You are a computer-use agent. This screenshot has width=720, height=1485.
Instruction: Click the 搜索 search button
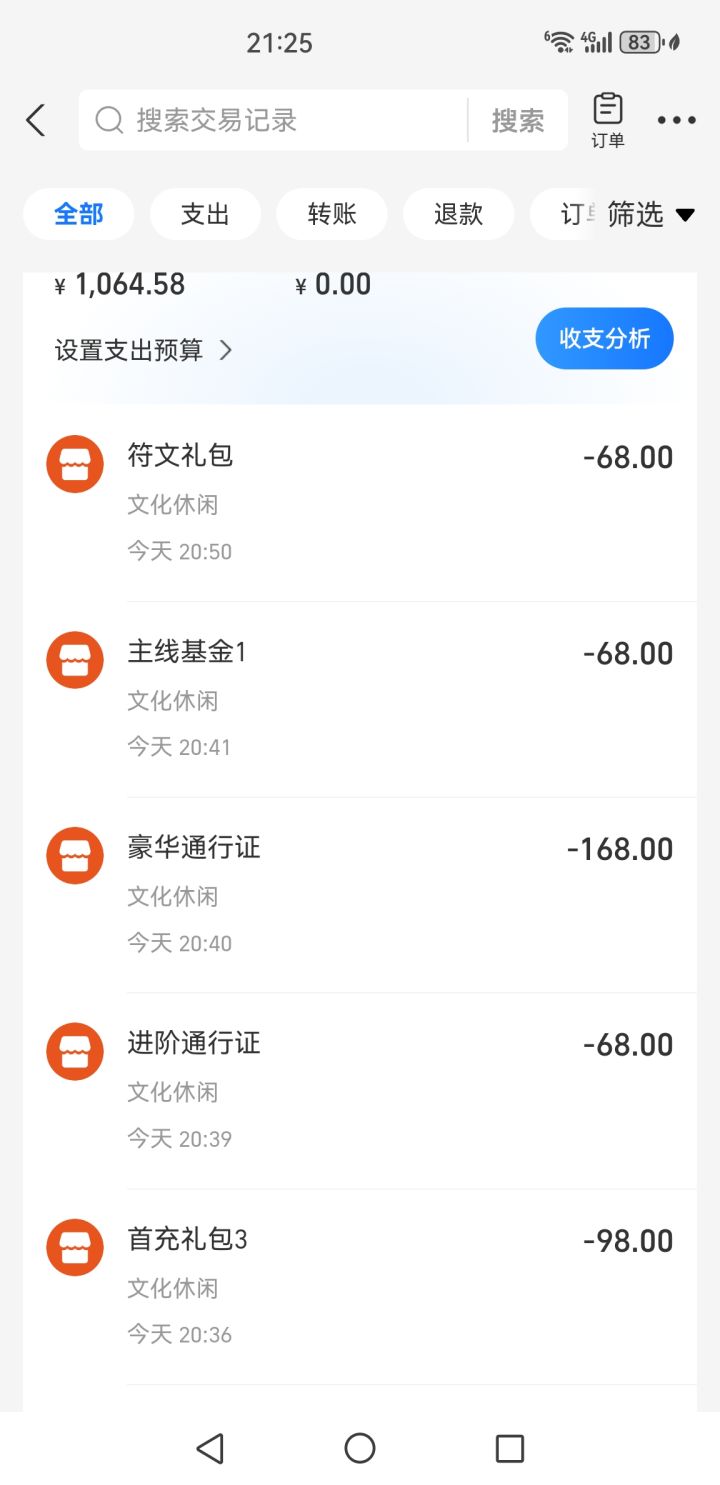pos(518,120)
